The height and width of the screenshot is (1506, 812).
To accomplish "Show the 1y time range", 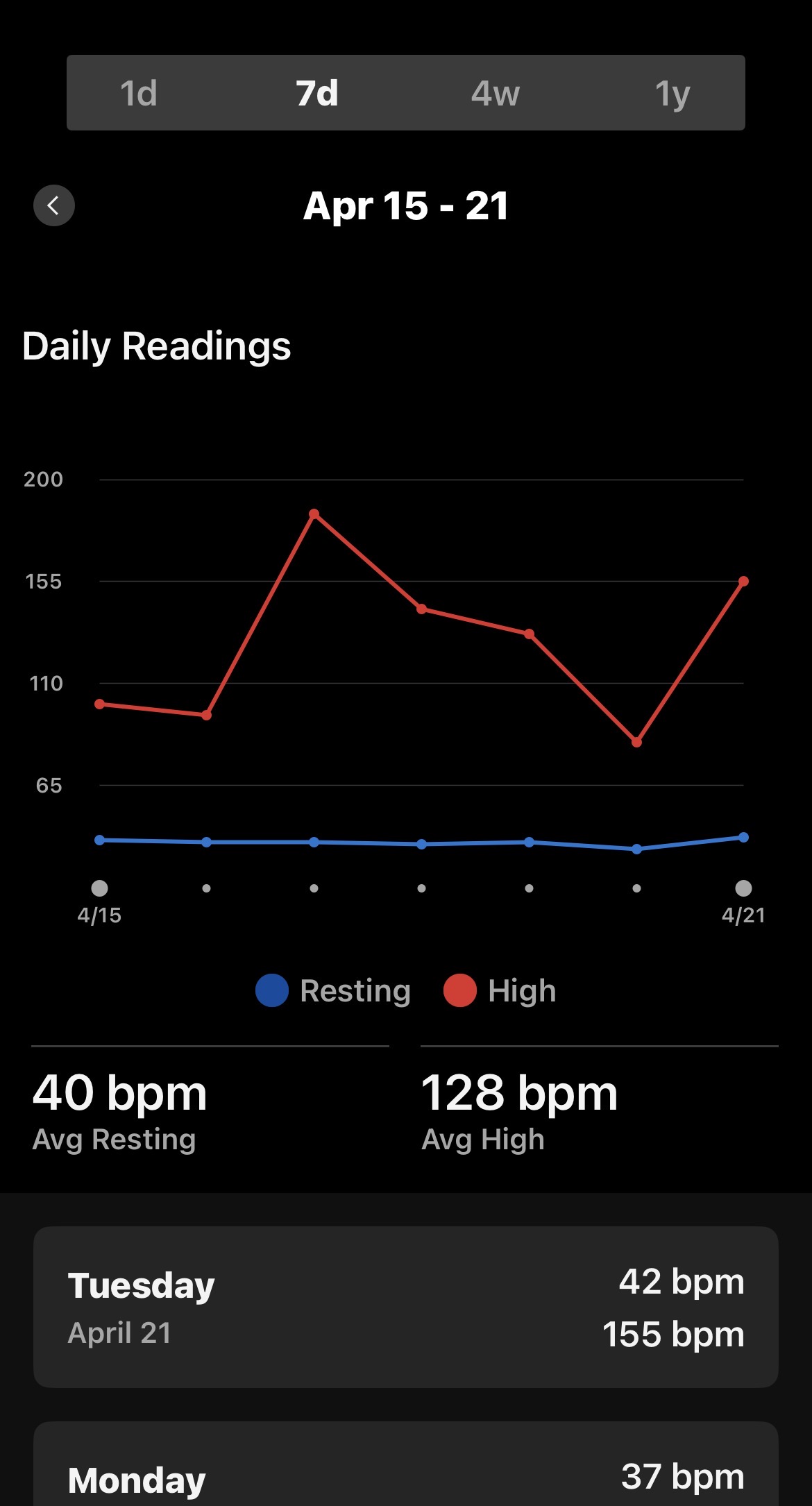I will (672, 93).
